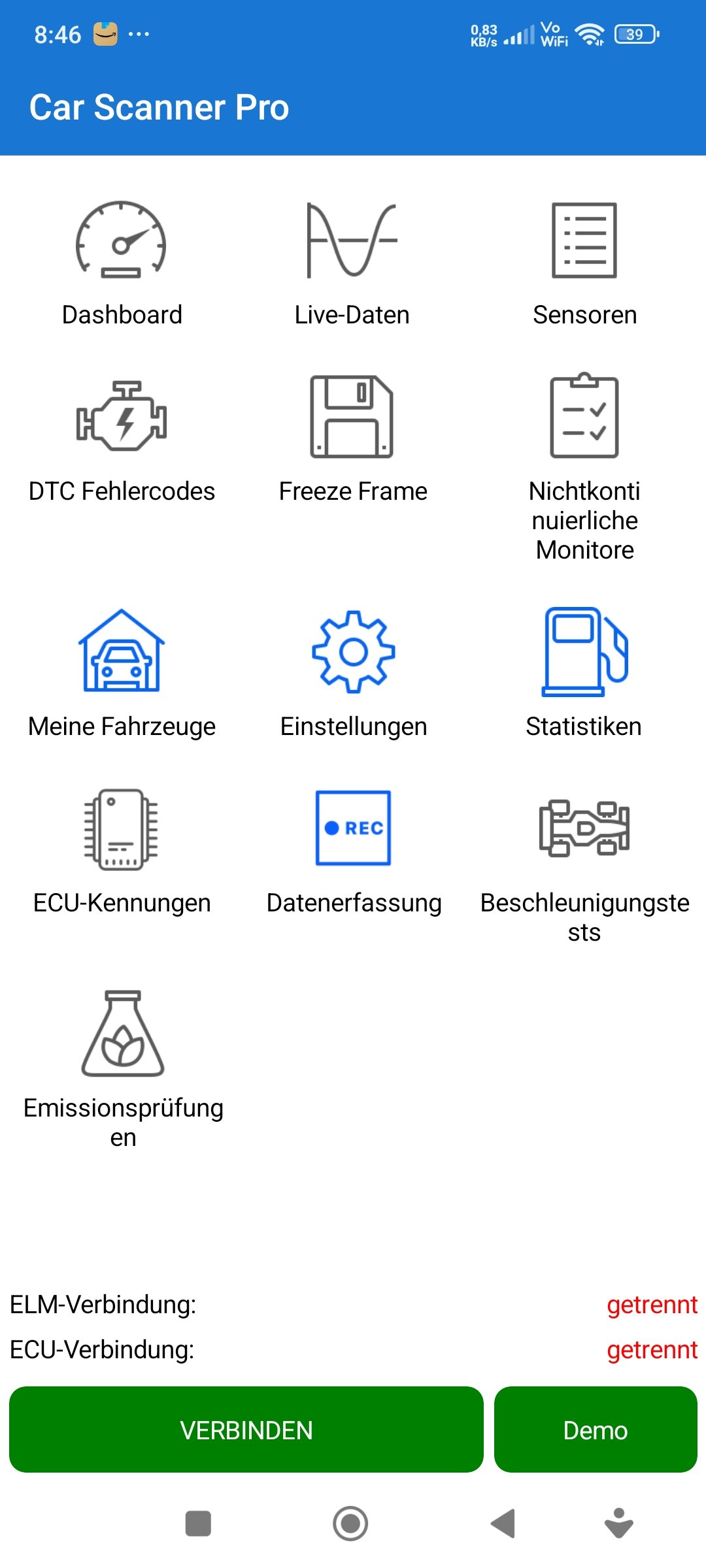Open Einstellungen
The height and width of the screenshot is (1568, 706).
point(352,674)
